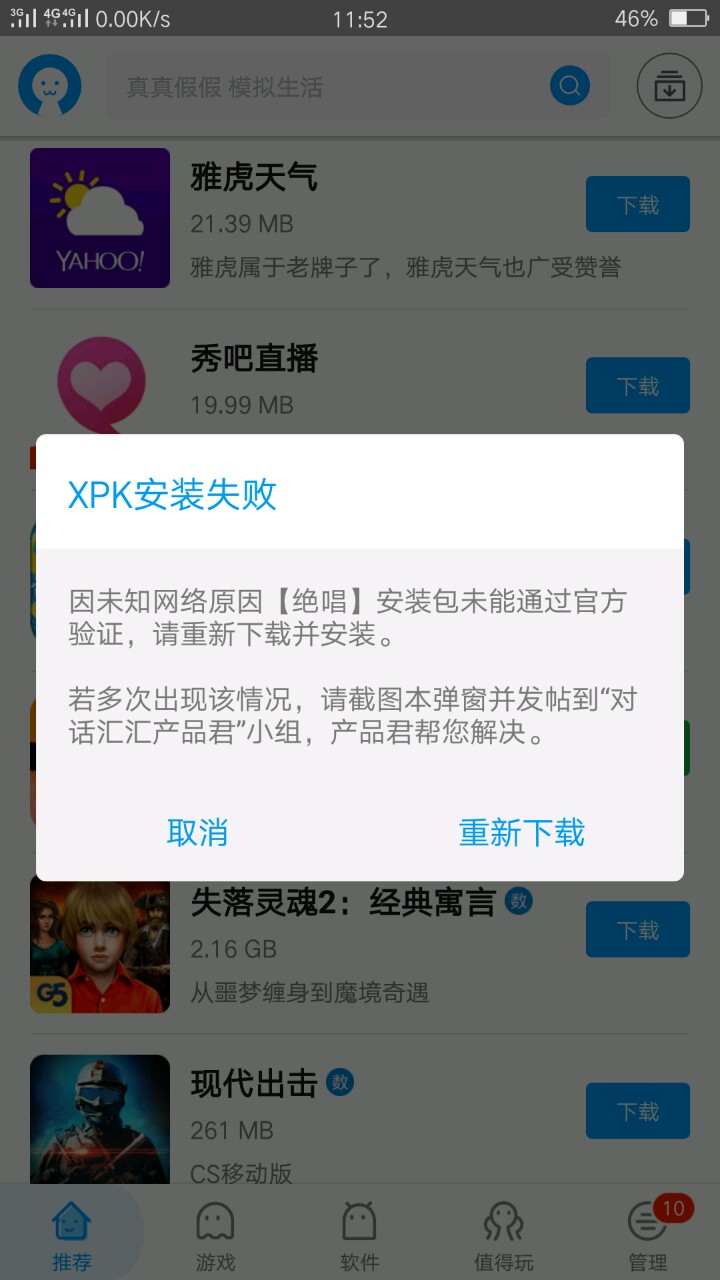Image resolution: width=720 pixels, height=1280 pixels.
Task: Tap the blue search magnifier icon
Action: pyautogui.click(x=570, y=86)
